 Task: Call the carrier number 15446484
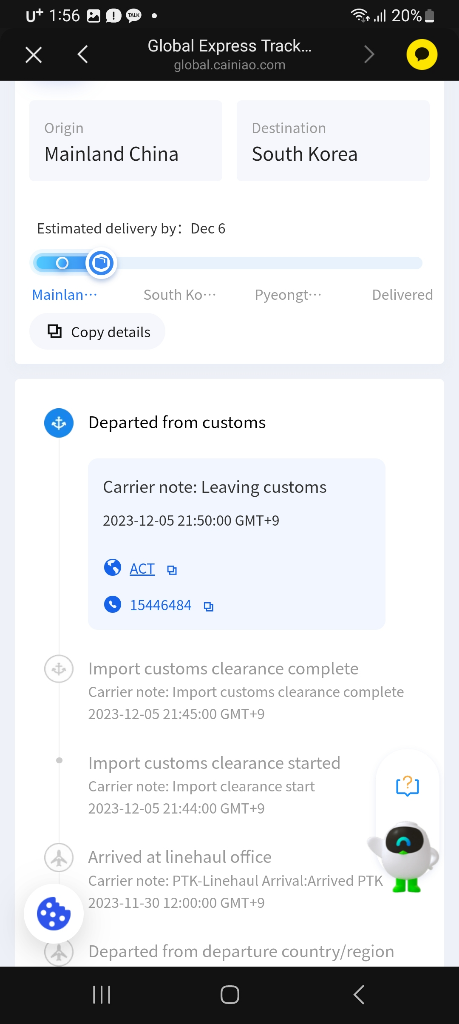(160, 605)
